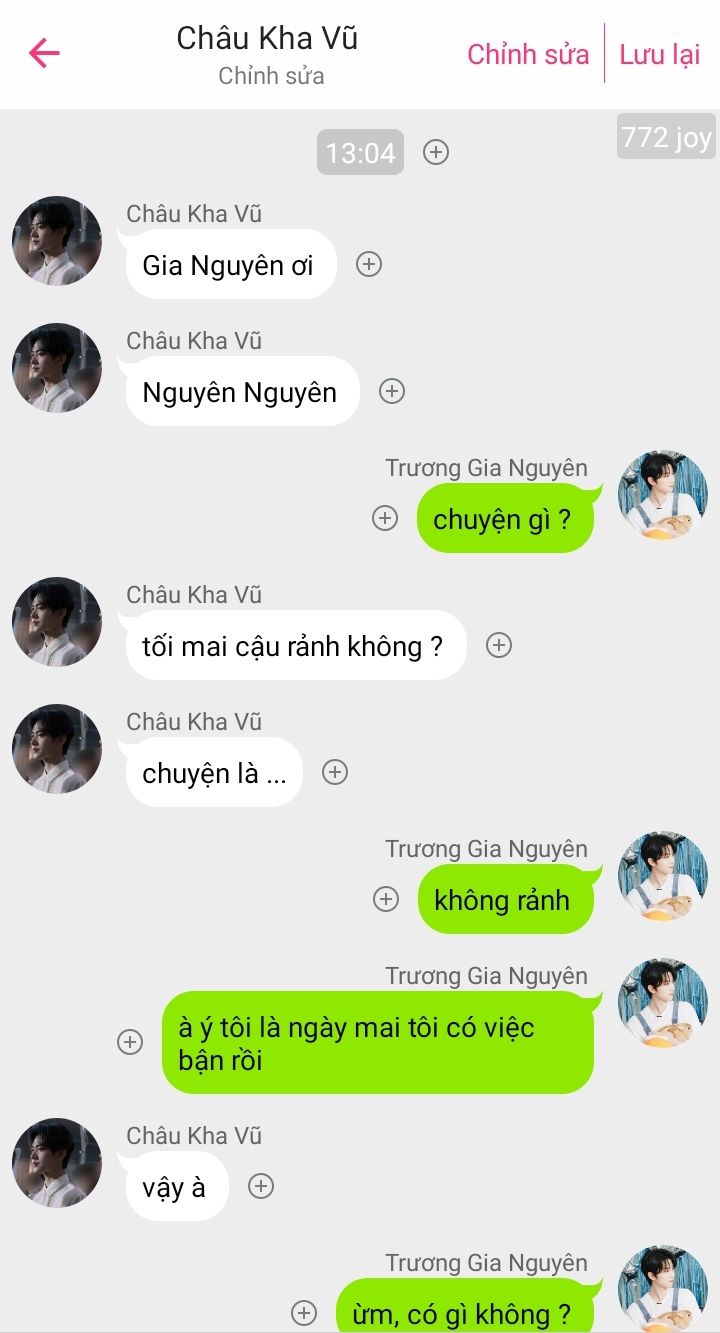This screenshot has height=1333, width=720.
Task: Open the 772 joy balance badge
Action: [666, 138]
